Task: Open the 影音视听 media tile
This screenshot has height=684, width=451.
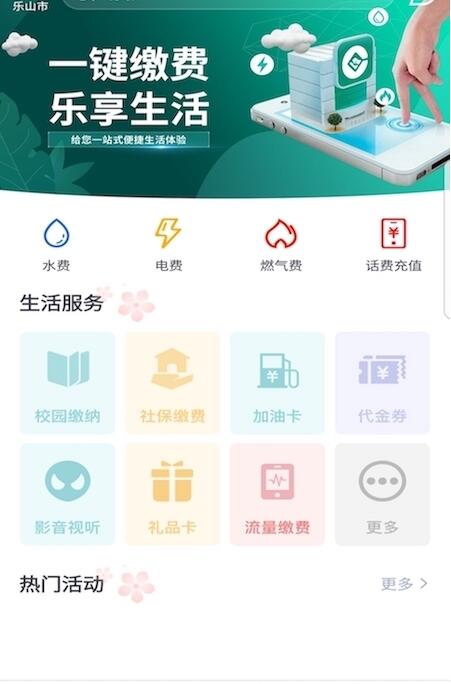Action: 68,494
